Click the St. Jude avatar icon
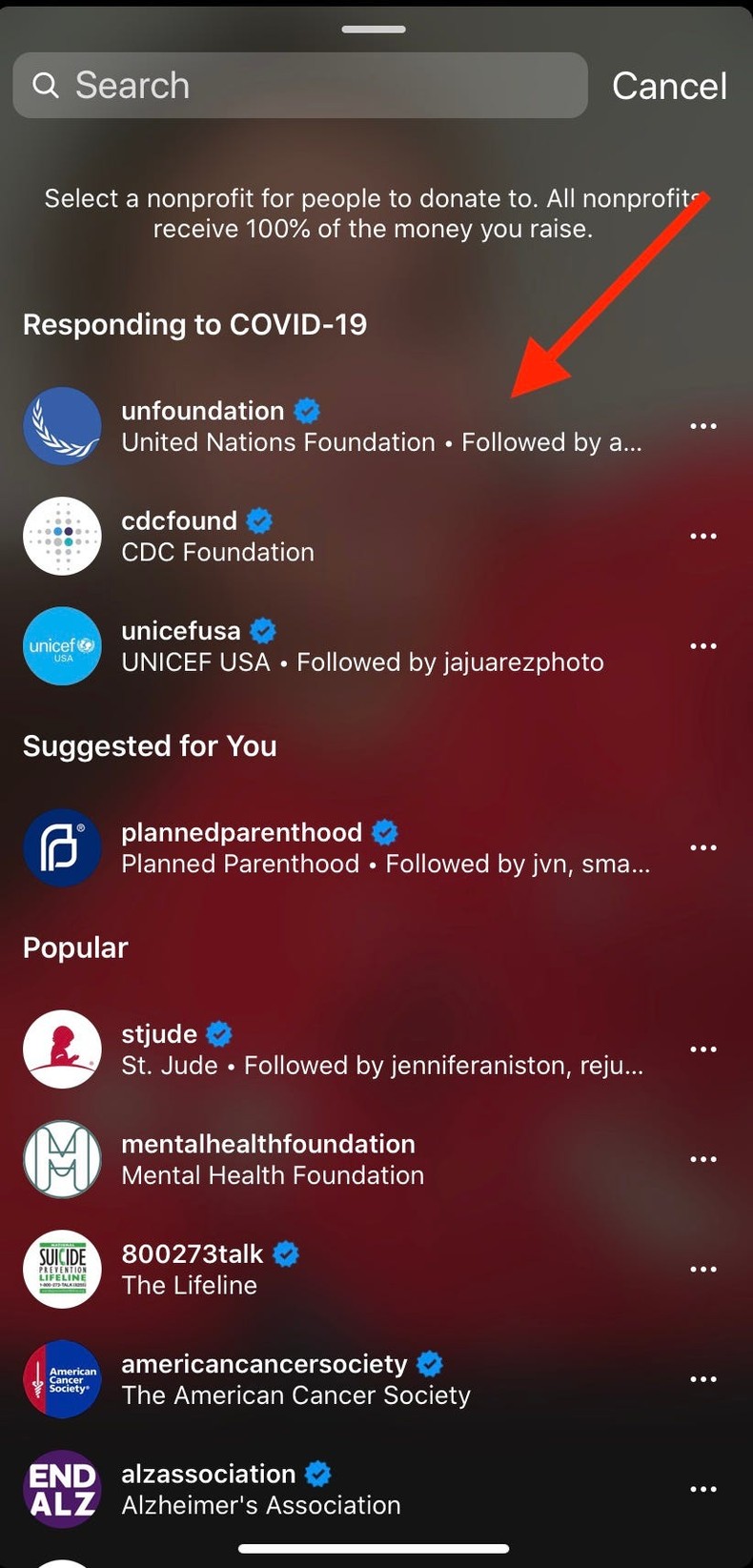This screenshot has width=753, height=1568. [x=62, y=1049]
